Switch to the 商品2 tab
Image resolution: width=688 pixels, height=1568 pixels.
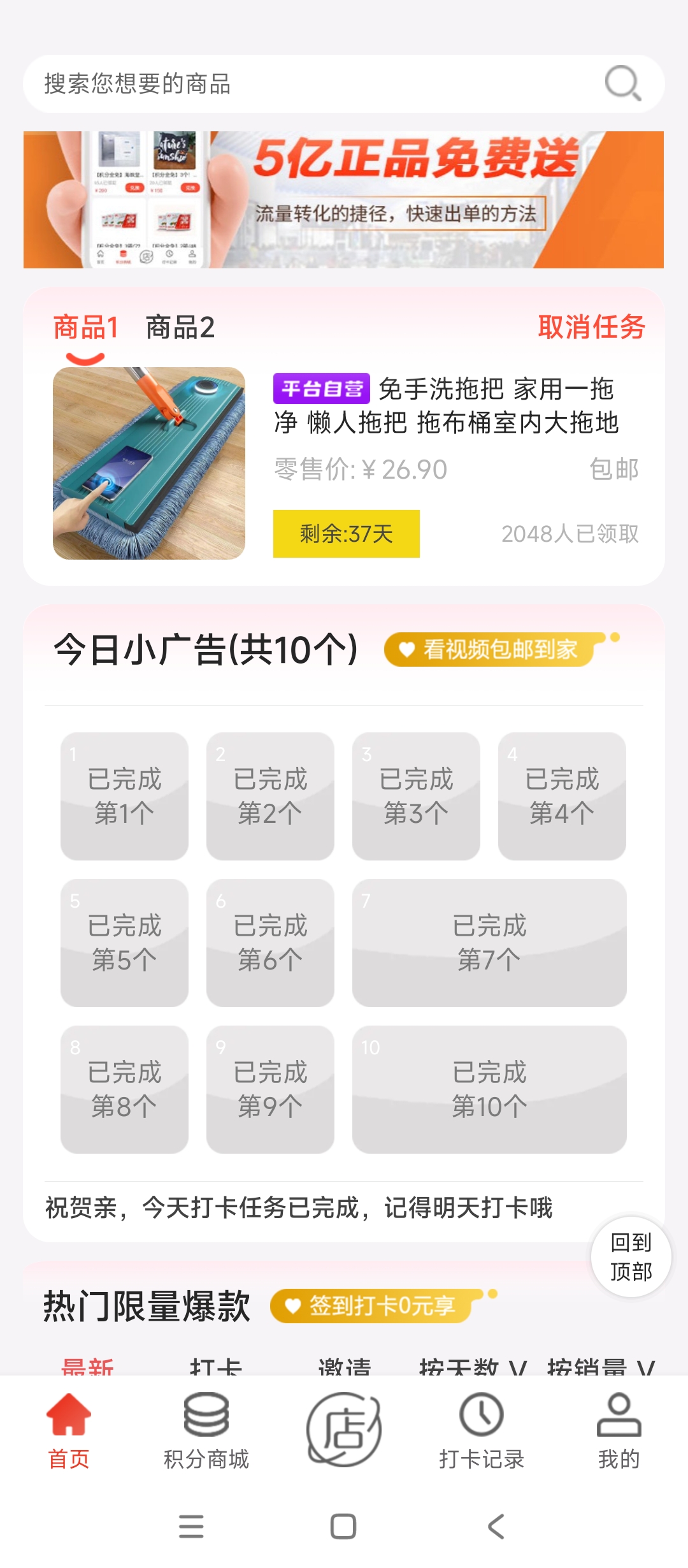179,329
